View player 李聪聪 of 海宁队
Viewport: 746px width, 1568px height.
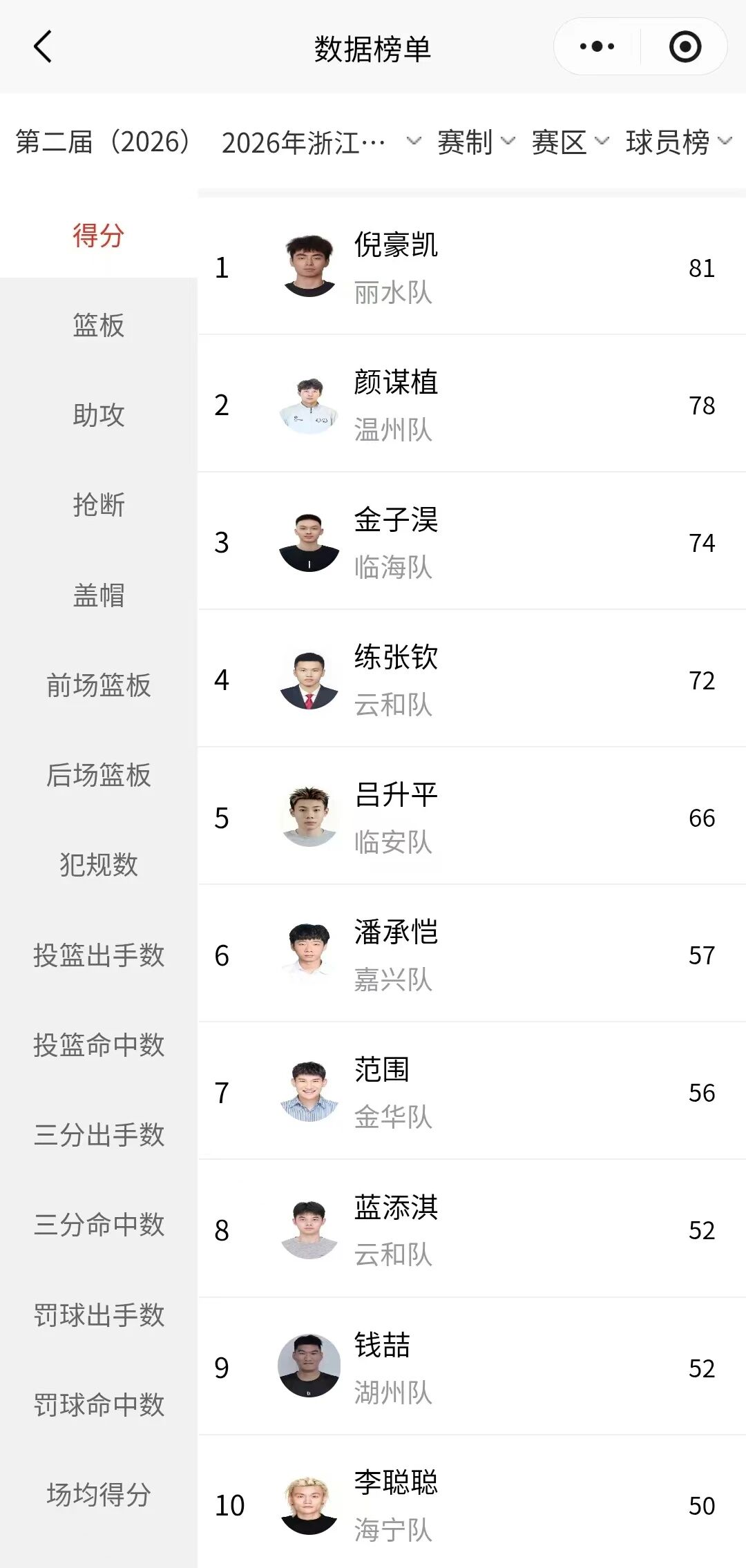[x=472, y=1504]
